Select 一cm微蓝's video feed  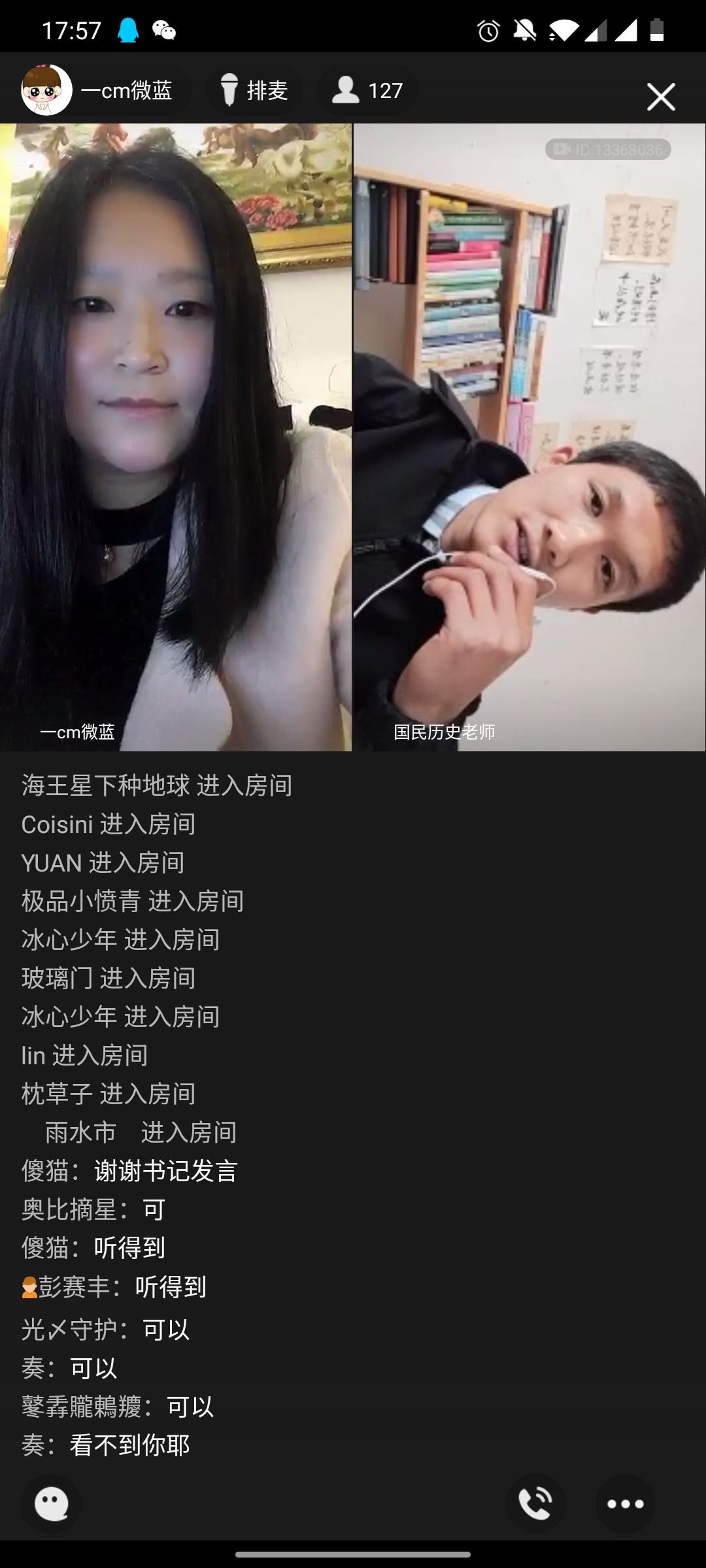(x=176, y=438)
